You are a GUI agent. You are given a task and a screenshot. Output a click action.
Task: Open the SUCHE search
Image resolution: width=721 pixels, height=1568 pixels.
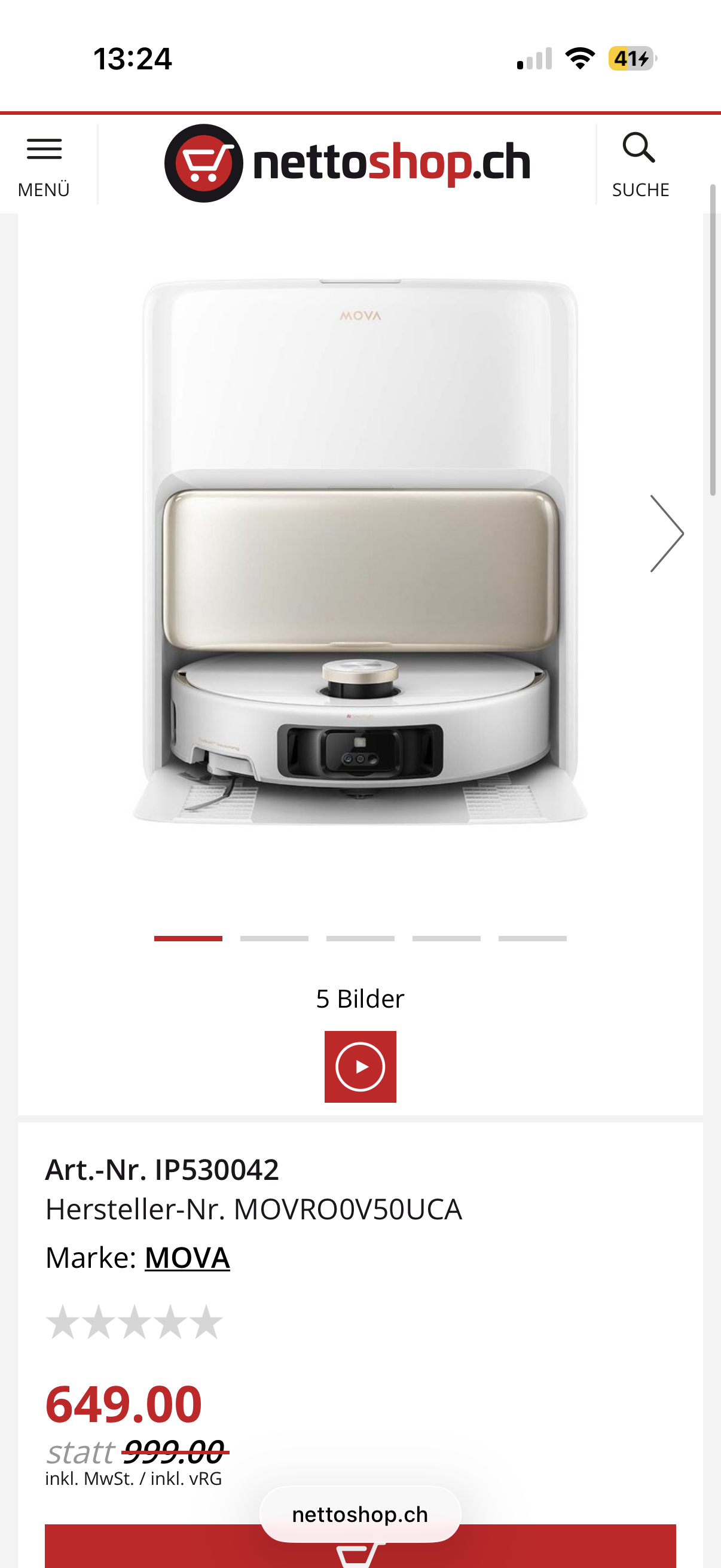coord(640,164)
